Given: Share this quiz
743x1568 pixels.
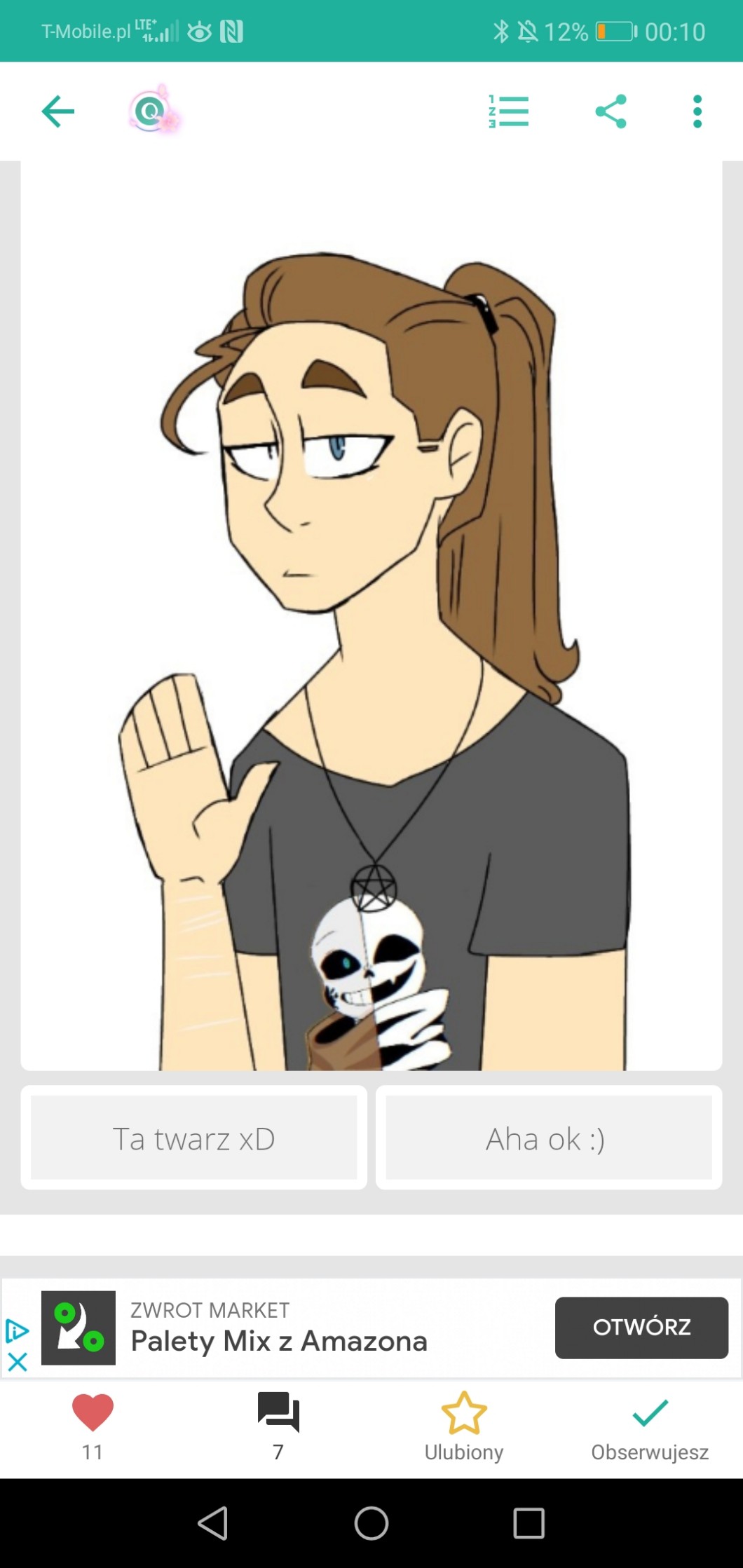Looking at the screenshot, I should [x=611, y=111].
